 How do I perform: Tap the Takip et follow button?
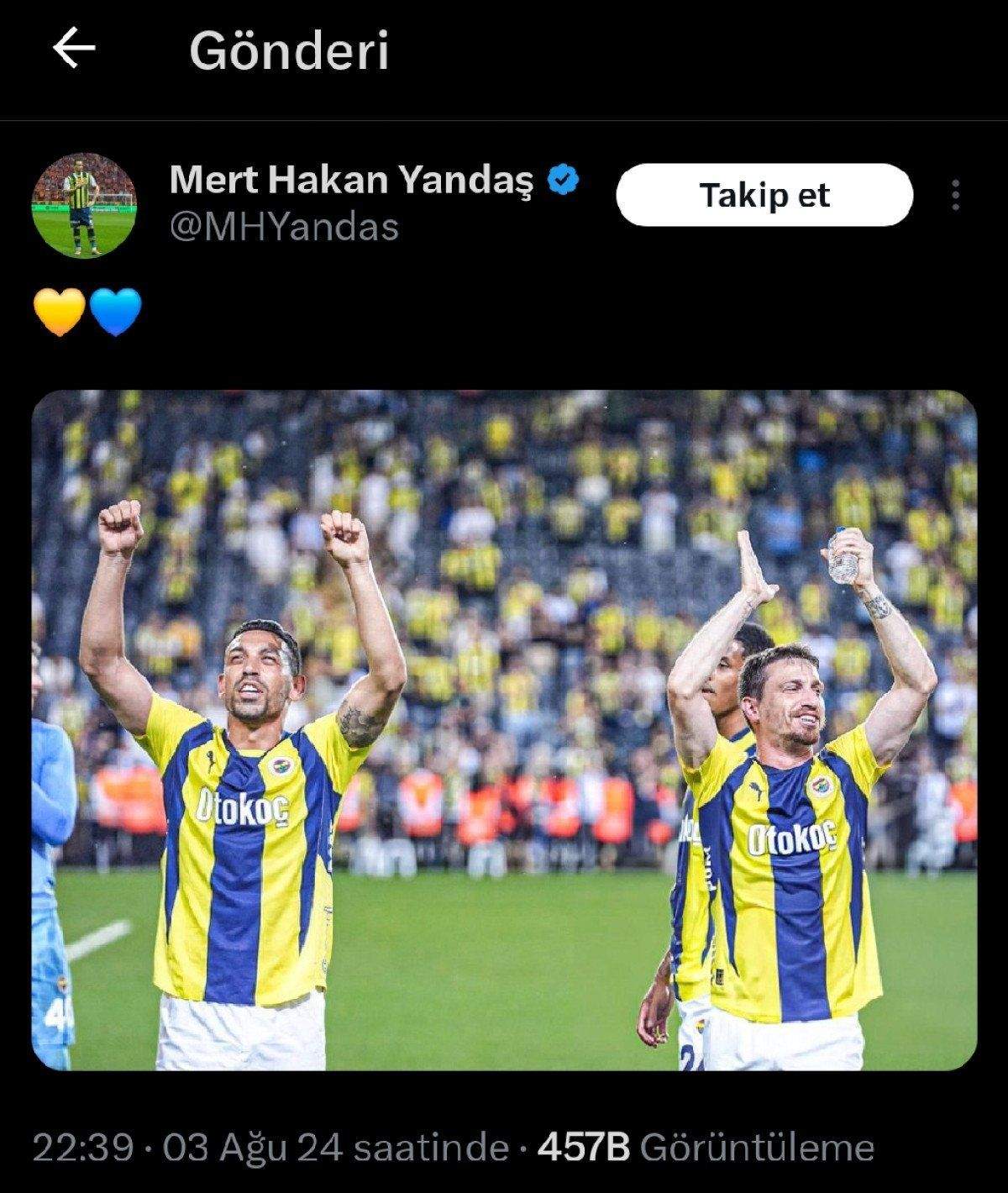[764, 195]
